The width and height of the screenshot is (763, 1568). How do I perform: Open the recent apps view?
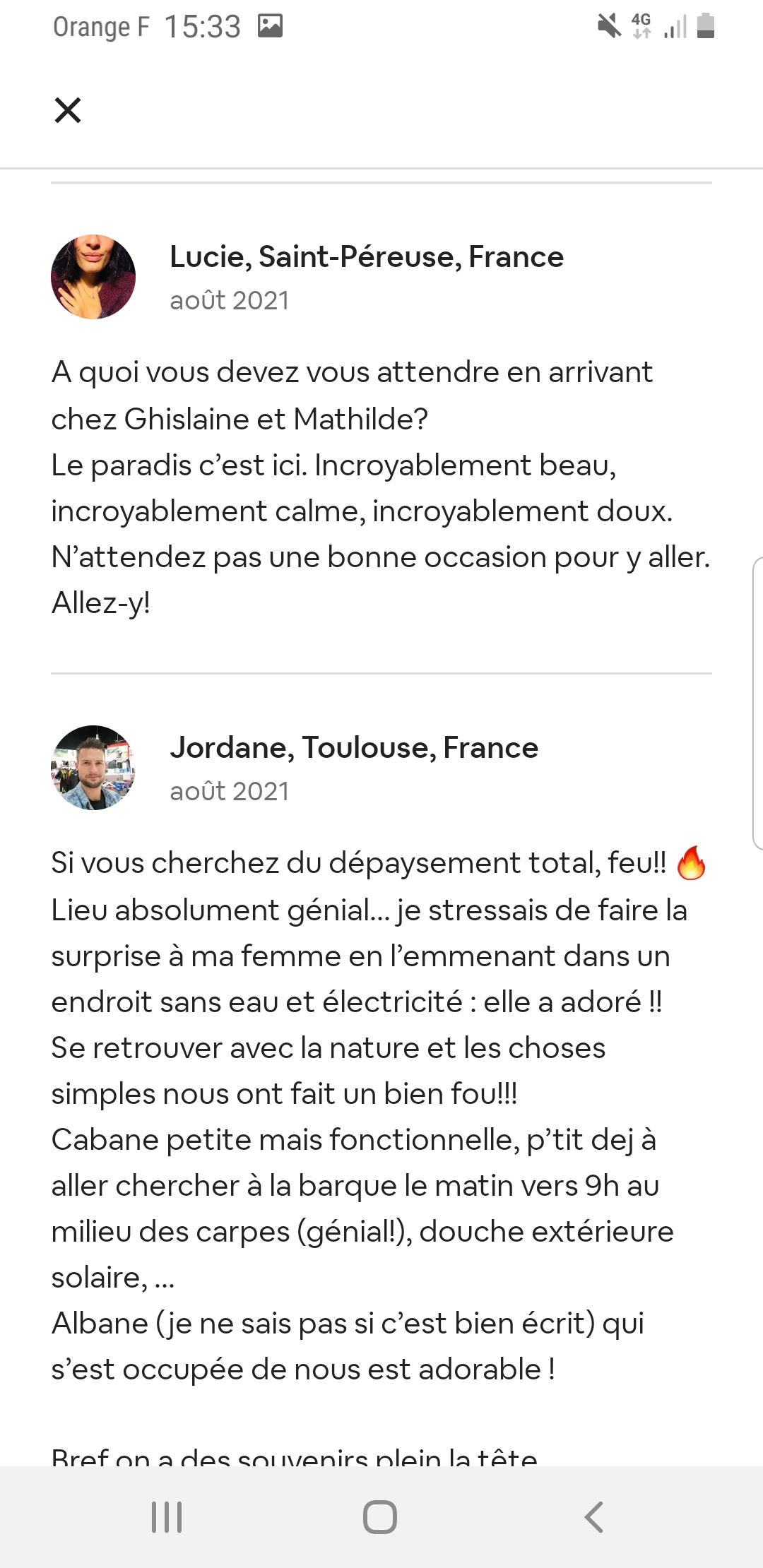pos(167,1516)
